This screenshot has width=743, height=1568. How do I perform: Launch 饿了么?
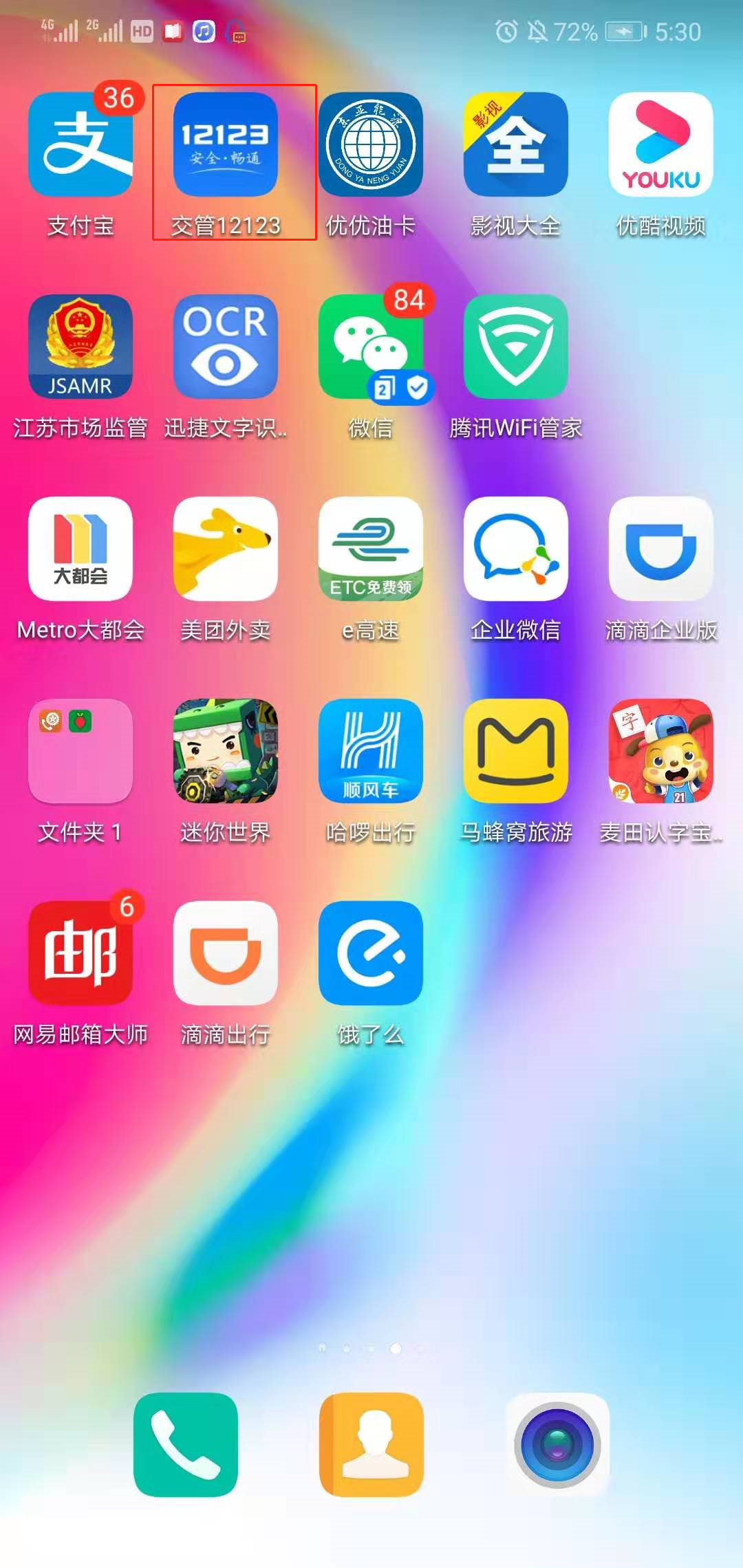[371, 954]
